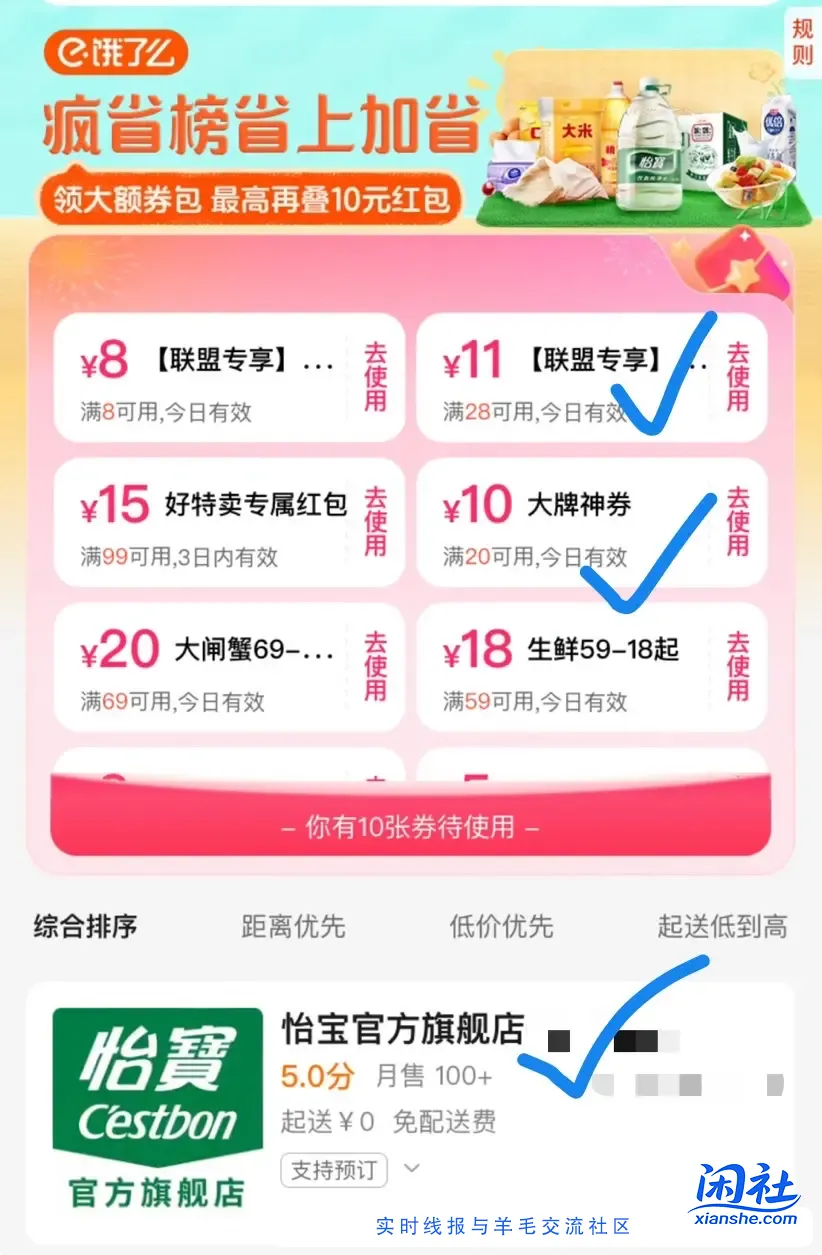The width and height of the screenshot is (822, 1255).
Task: Open 你有10张券待使用 coupon list banner
Action: click(x=411, y=827)
